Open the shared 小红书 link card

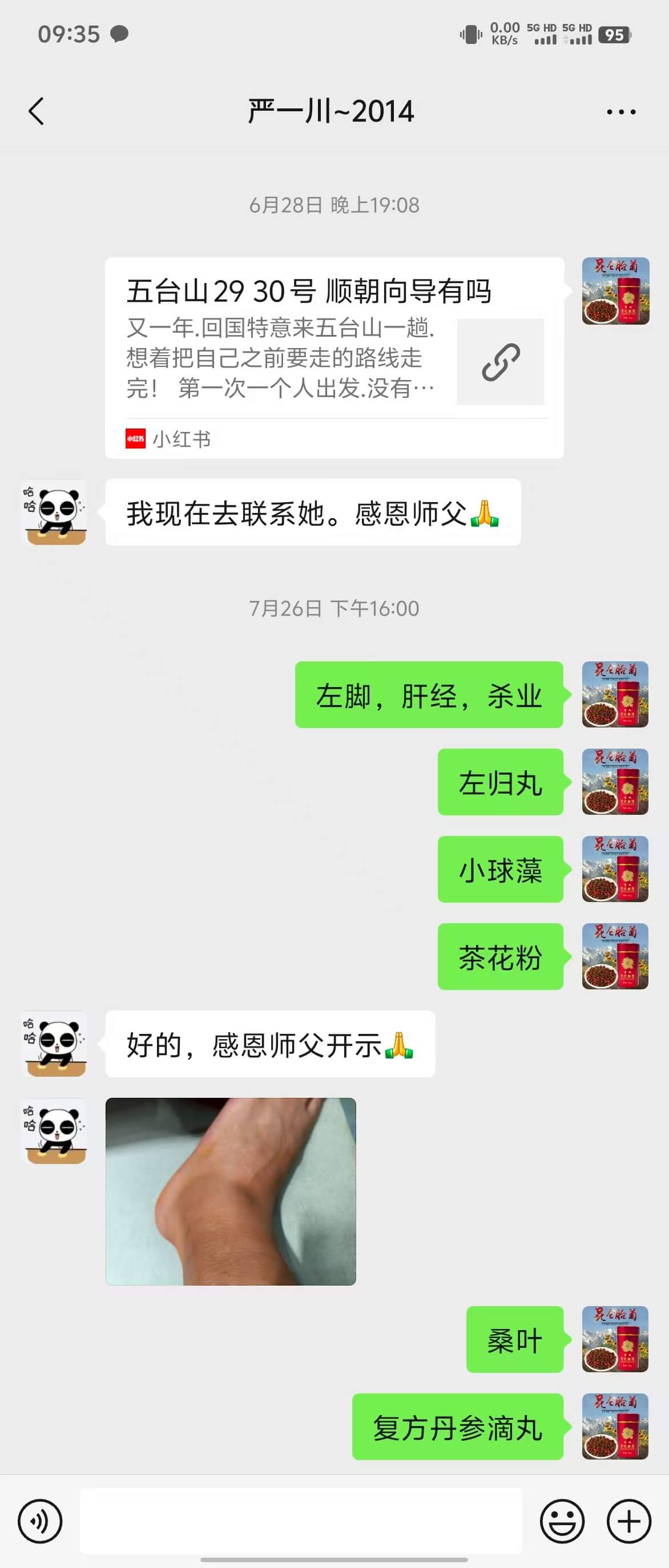pos(333,357)
